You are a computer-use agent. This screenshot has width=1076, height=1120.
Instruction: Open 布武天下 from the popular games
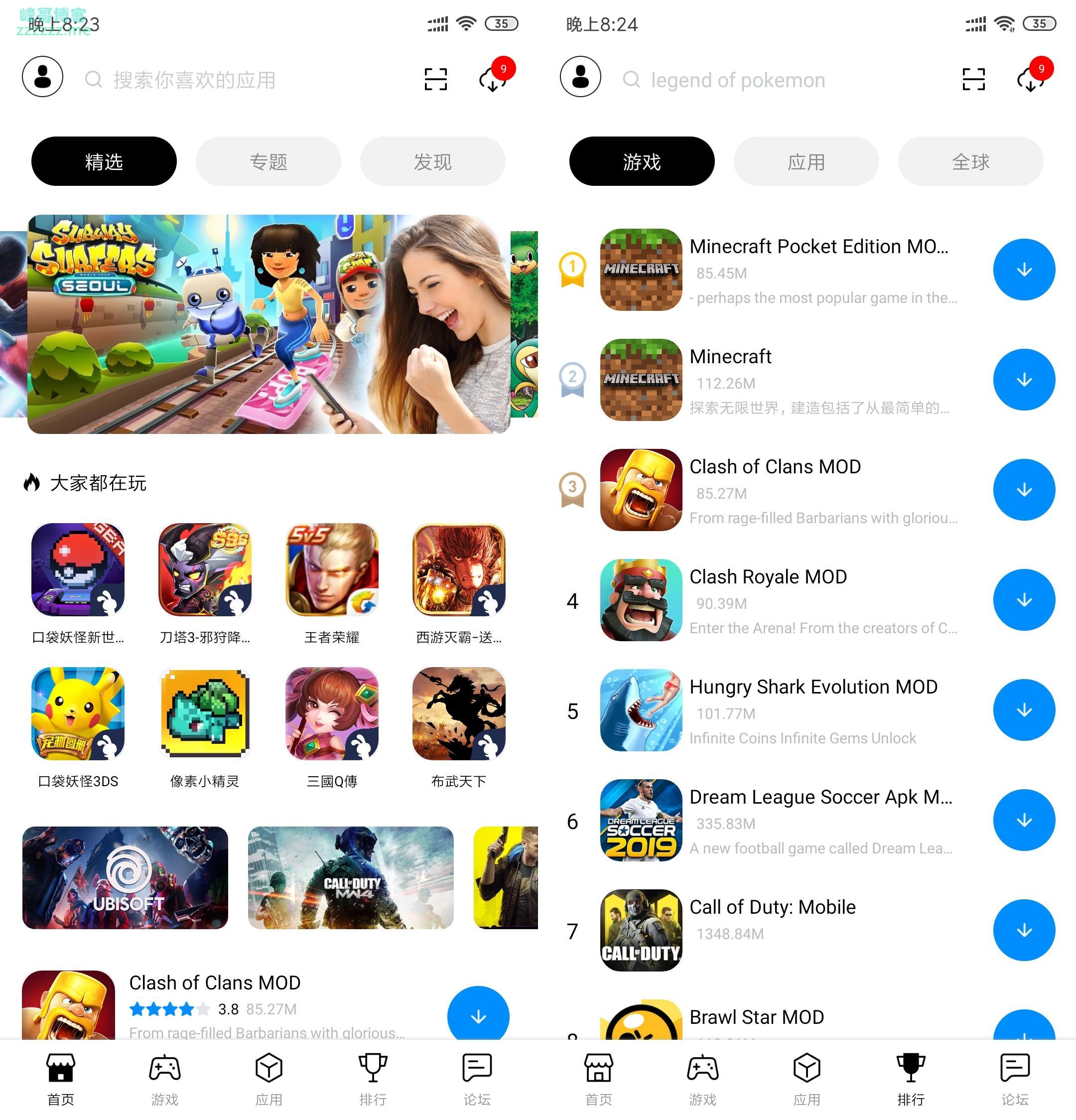click(x=459, y=714)
